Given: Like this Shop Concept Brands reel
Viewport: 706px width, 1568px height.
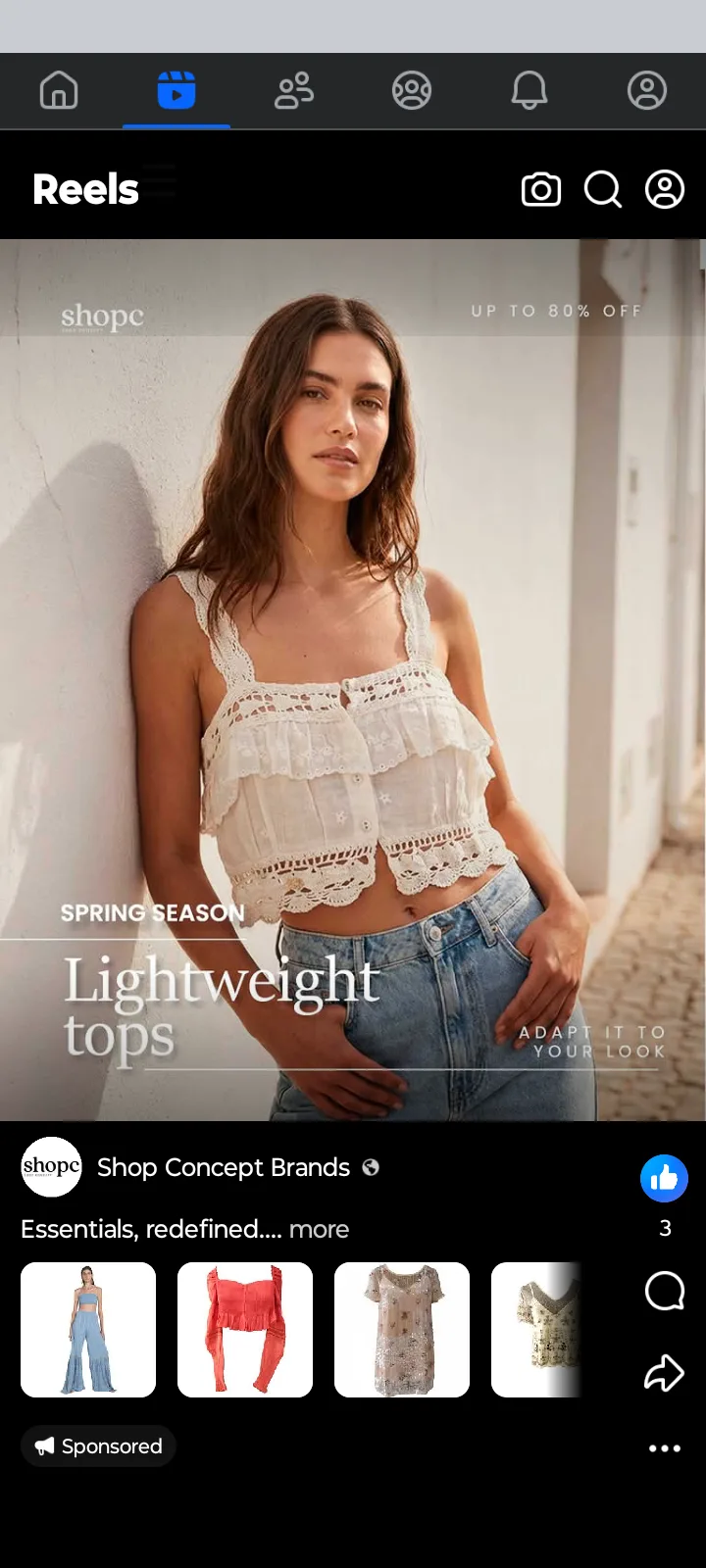Looking at the screenshot, I should [x=665, y=1179].
